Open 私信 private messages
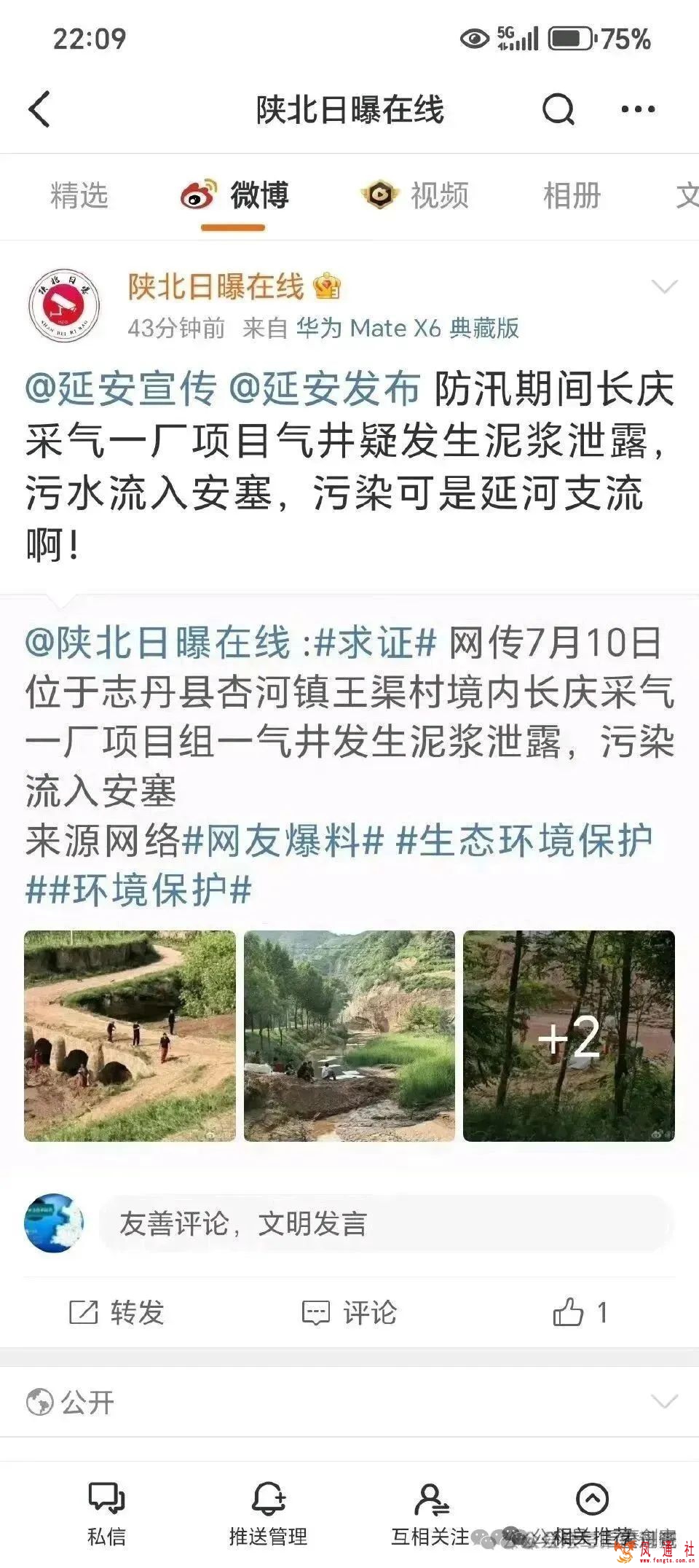The height and width of the screenshot is (1568, 699). pos(106,1513)
